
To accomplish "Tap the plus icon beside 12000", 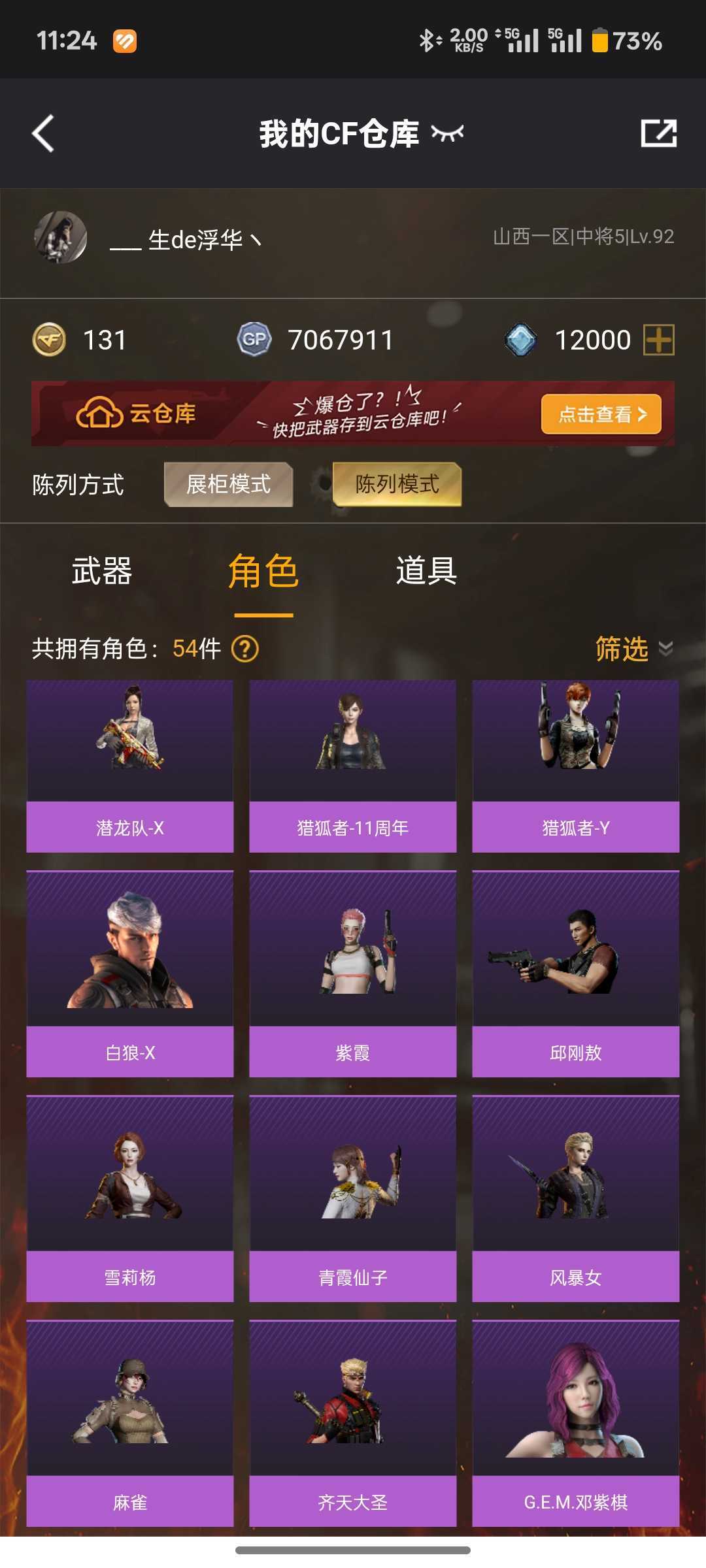I will (x=659, y=340).
